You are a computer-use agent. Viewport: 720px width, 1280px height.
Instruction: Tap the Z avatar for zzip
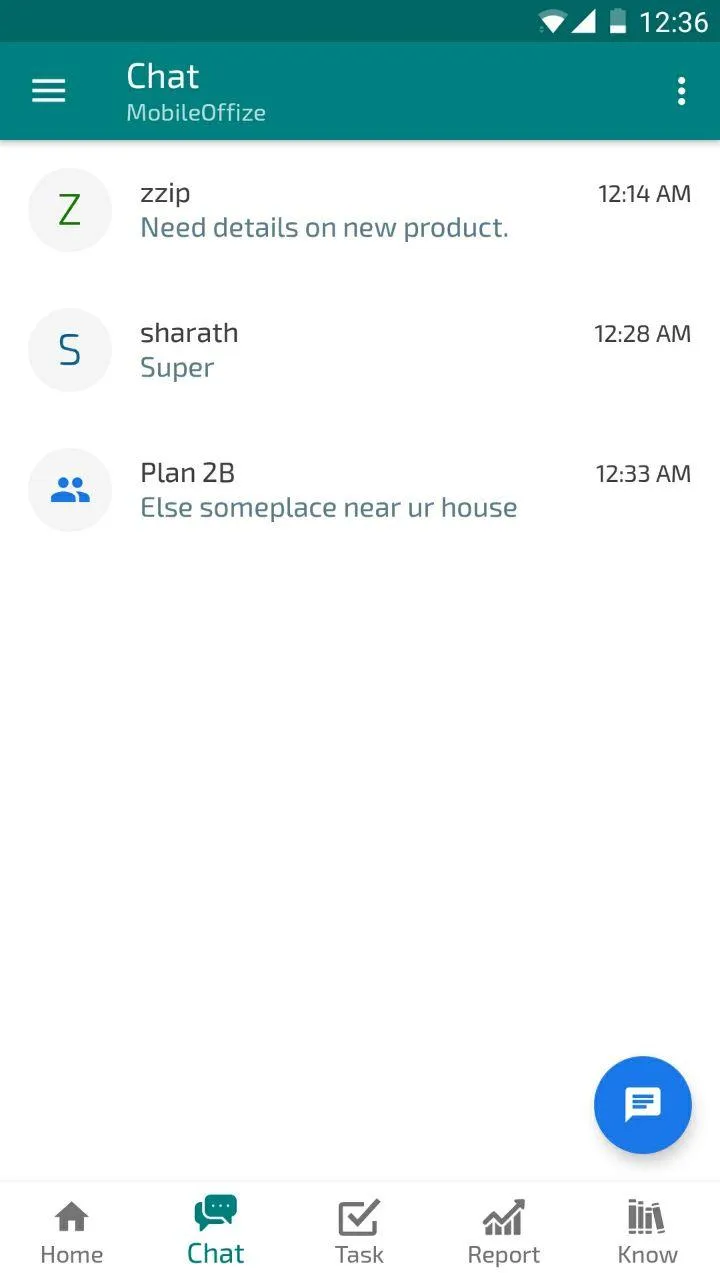tap(70, 210)
